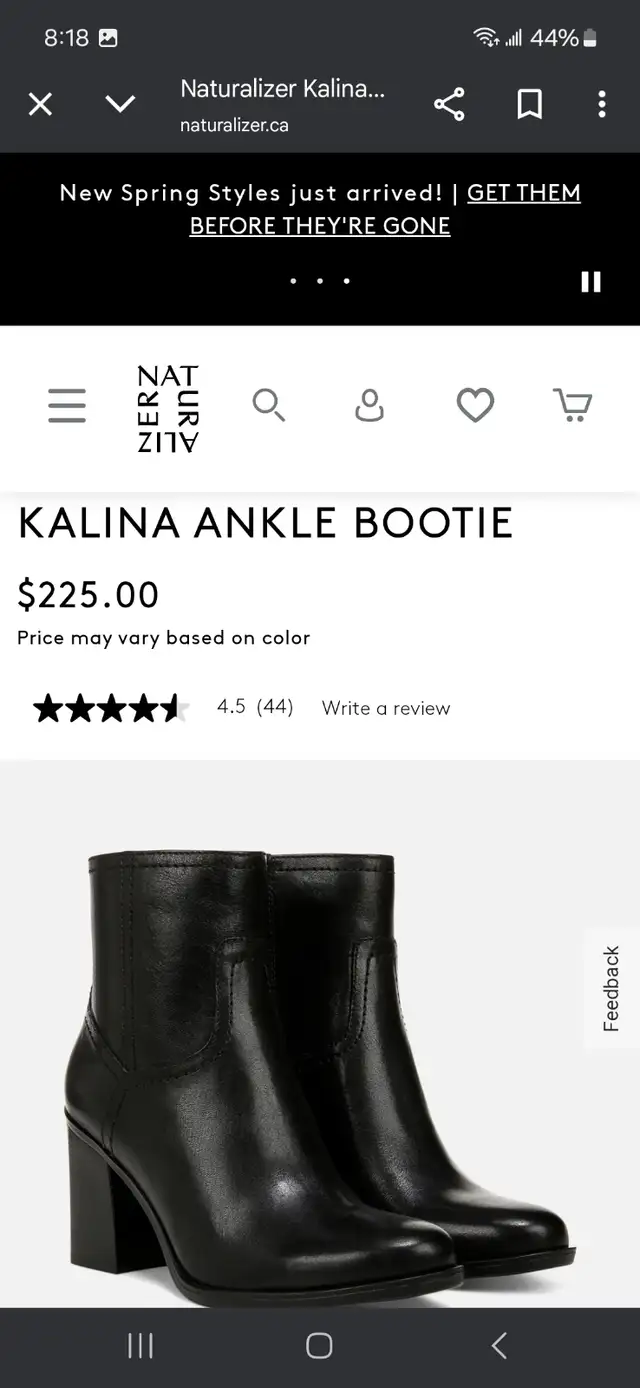Share this Naturalizer page
This screenshot has width=640, height=1388.
click(449, 104)
